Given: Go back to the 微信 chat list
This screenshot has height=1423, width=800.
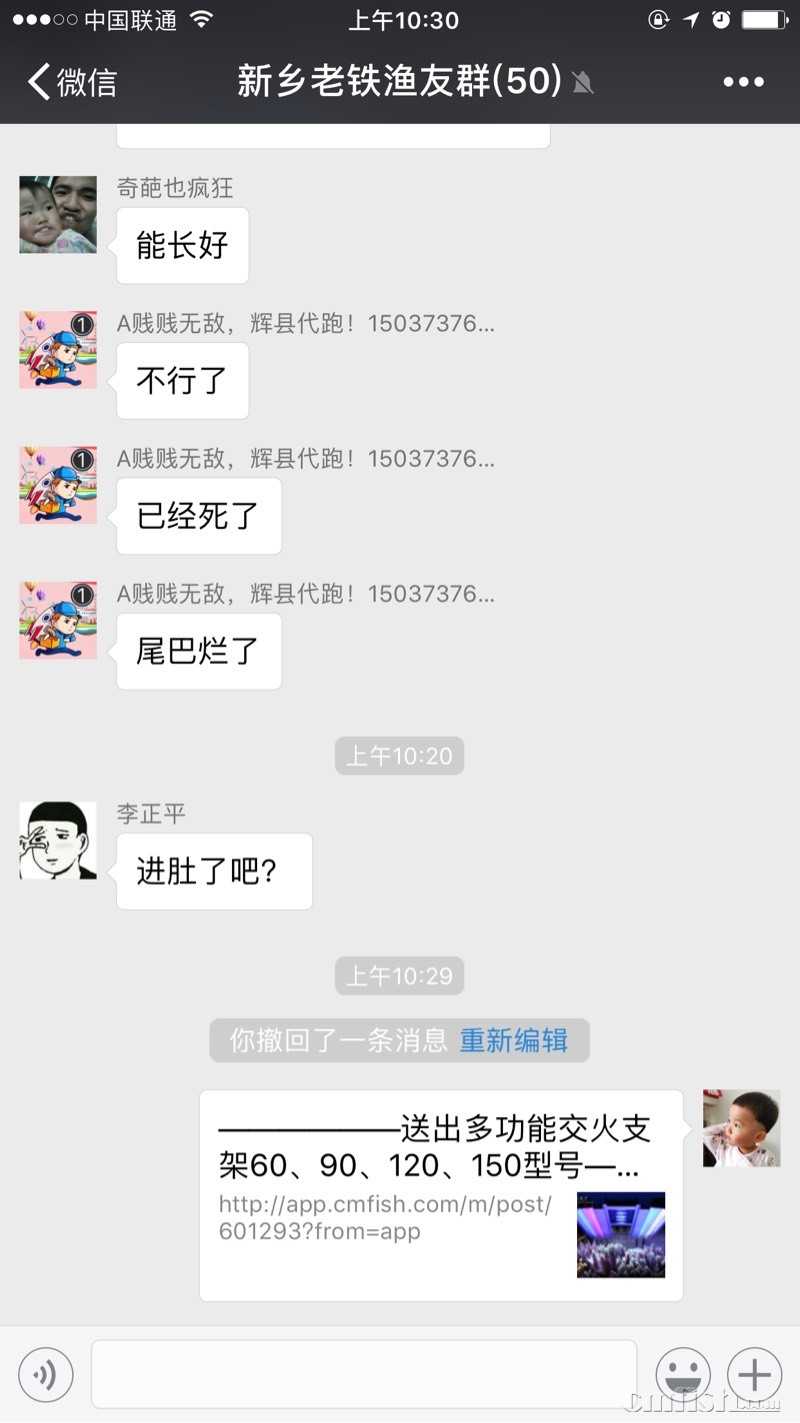Looking at the screenshot, I should tap(72, 82).
